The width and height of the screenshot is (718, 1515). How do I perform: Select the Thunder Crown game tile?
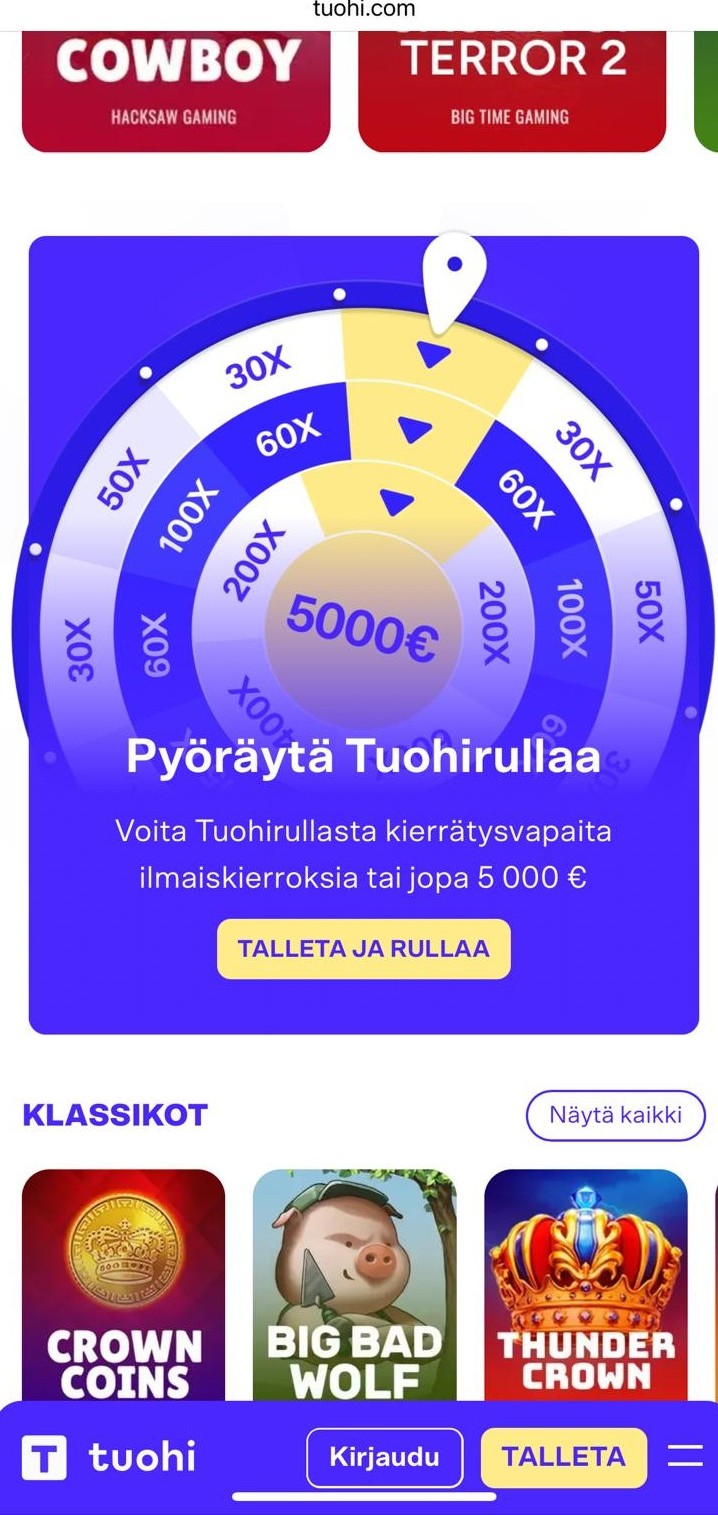586,1284
